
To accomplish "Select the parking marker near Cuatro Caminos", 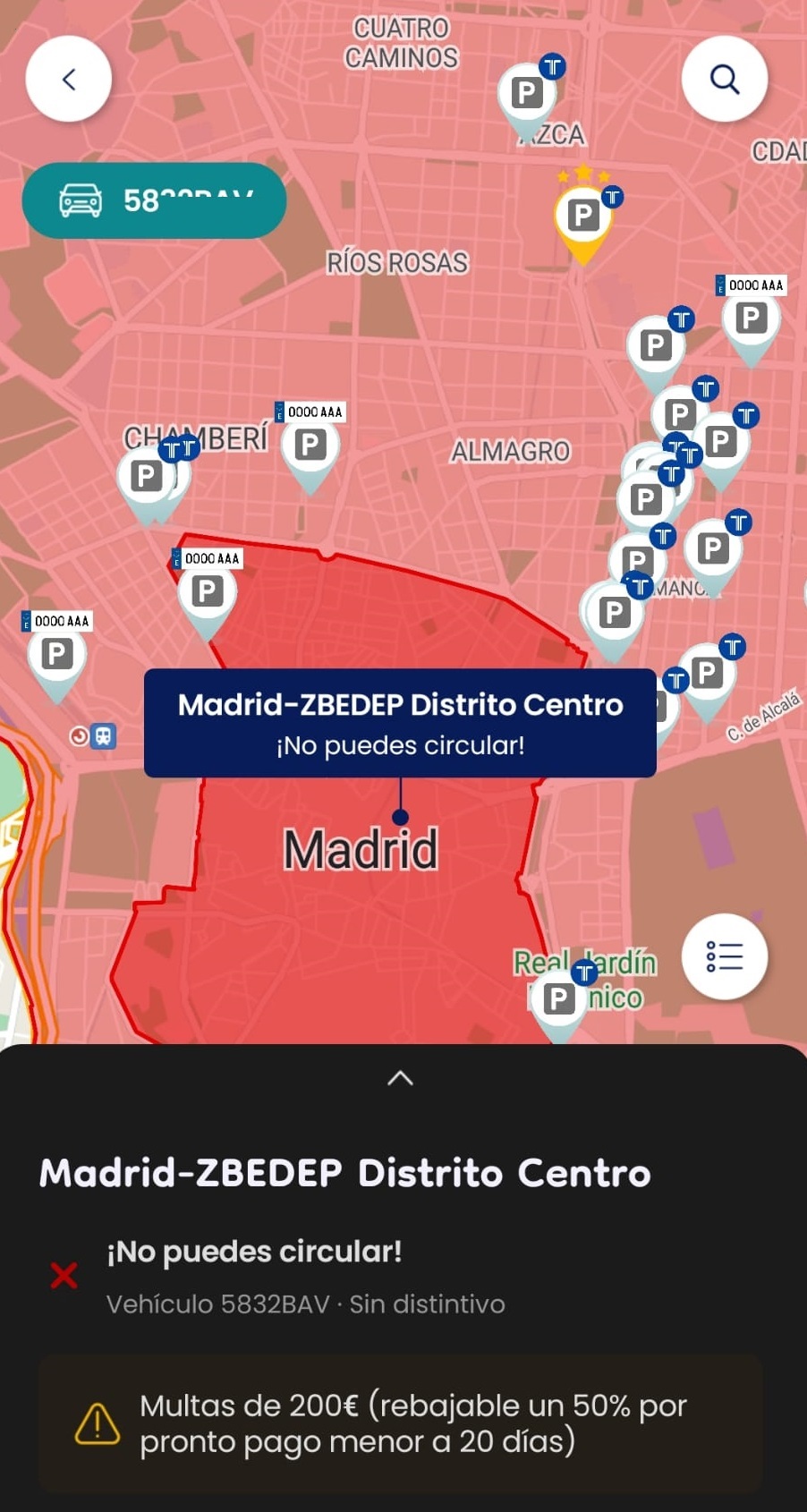I will click(x=526, y=93).
